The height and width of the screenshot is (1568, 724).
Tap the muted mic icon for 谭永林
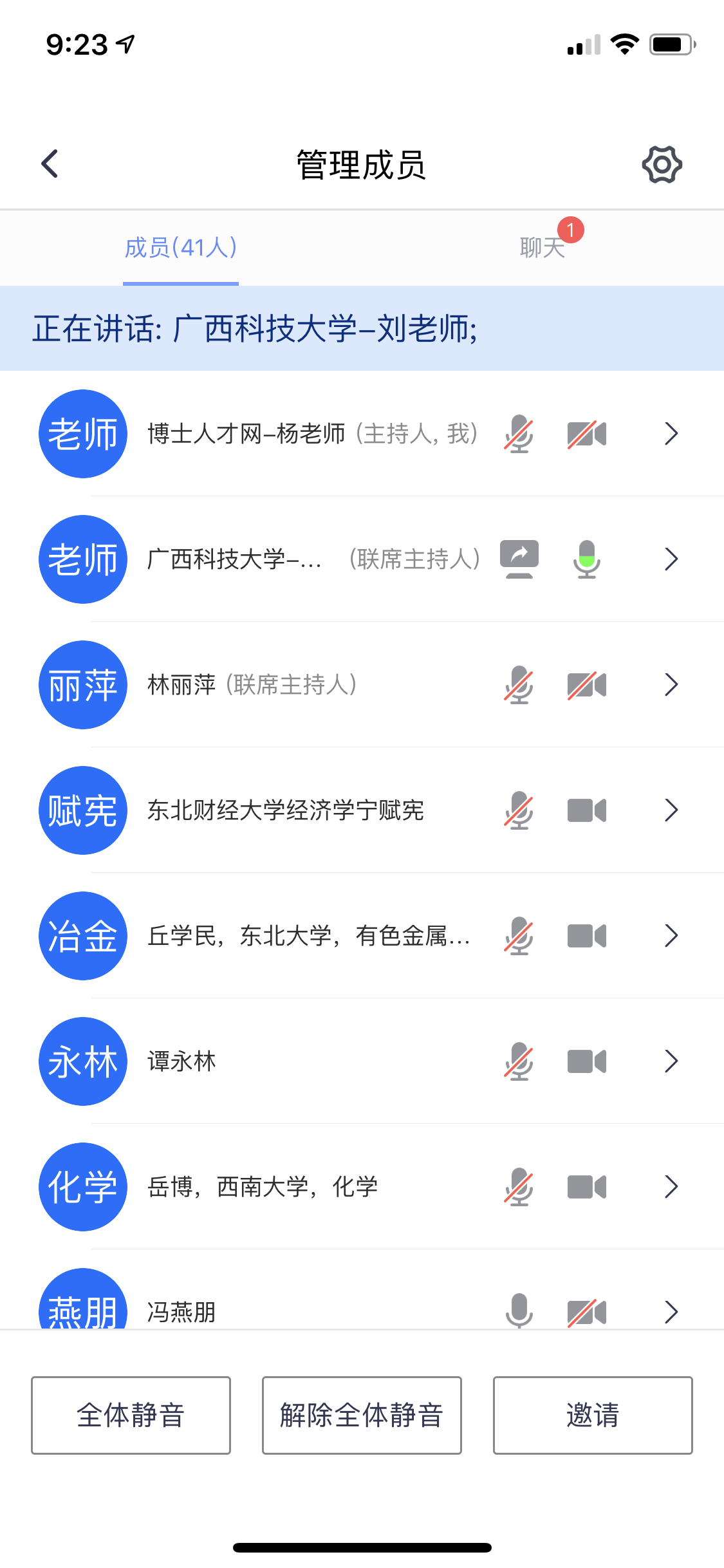point(519,1061)
